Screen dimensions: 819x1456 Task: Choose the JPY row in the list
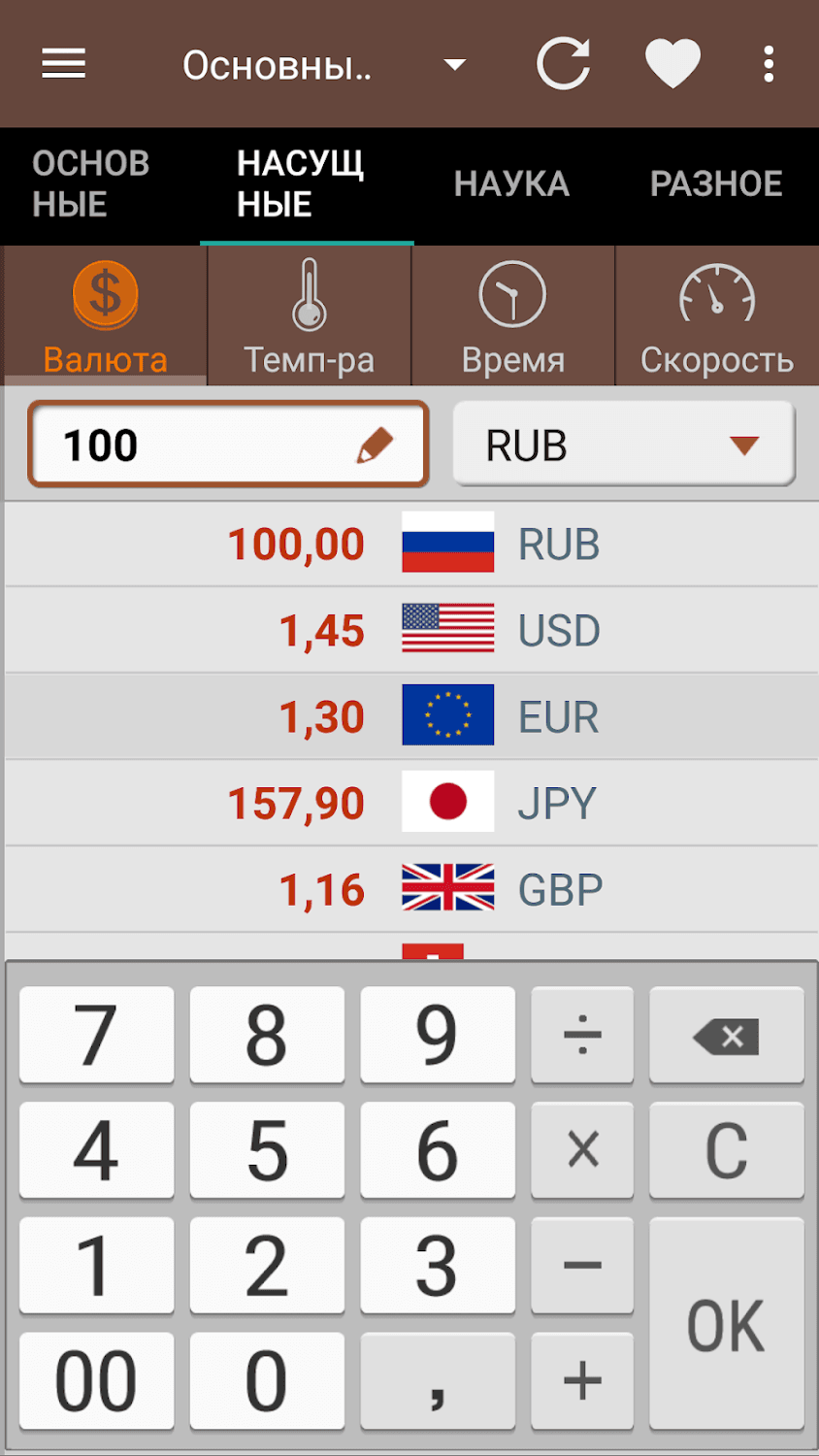[411, 803]
